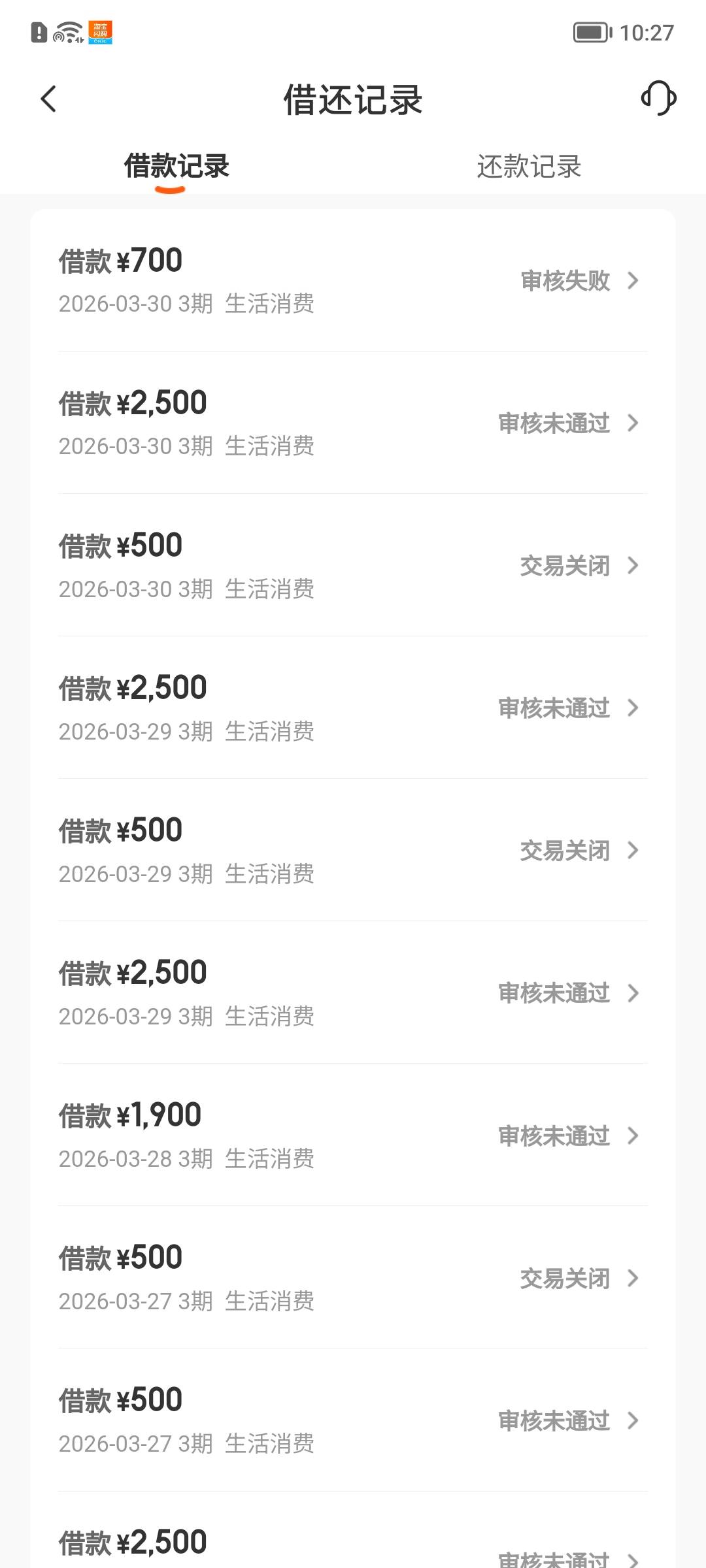The image size is (706, 1568).
Task: Open ¥500 交易关闭 record from 2026-03-27
Action: pyautogui.click(x=353, y=1277)
